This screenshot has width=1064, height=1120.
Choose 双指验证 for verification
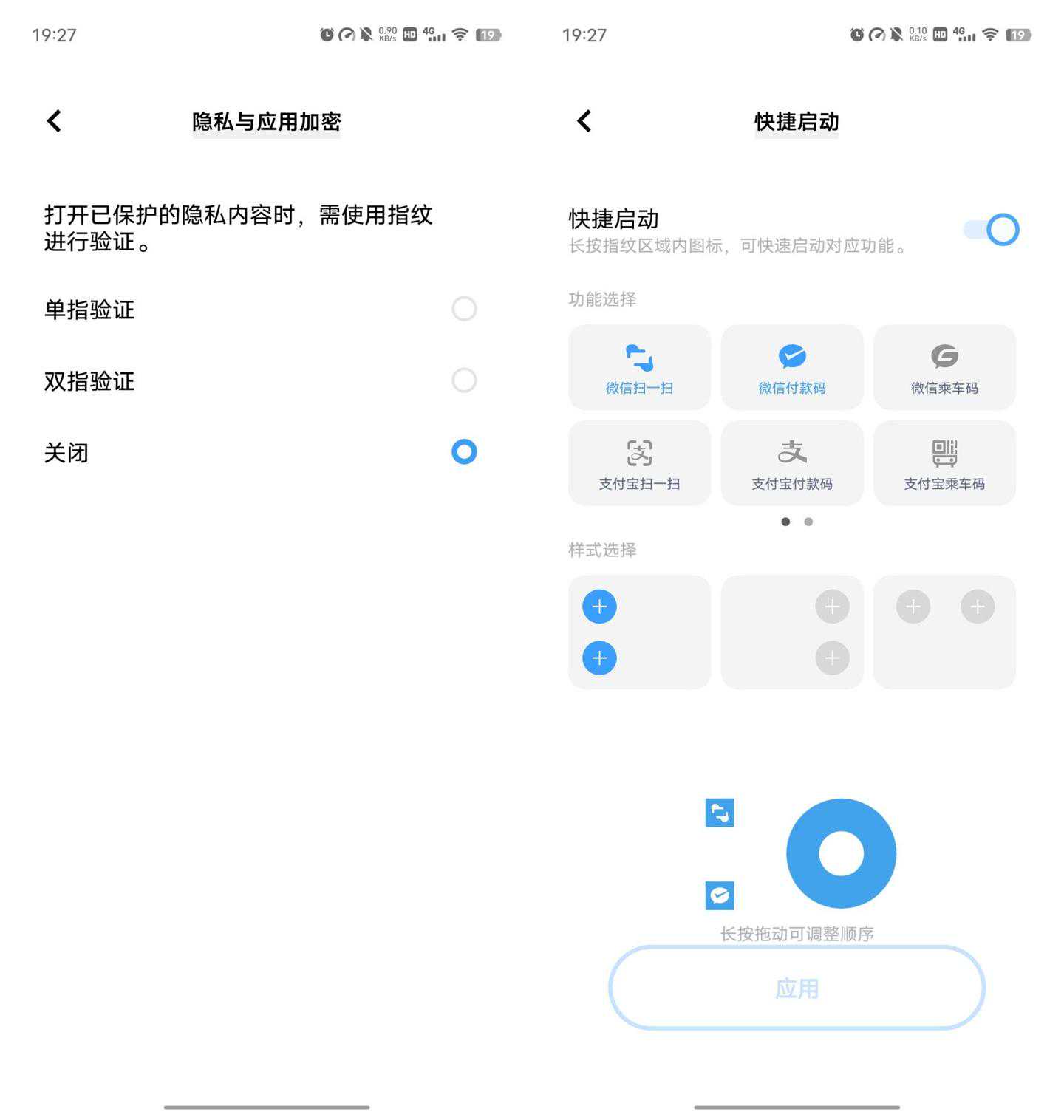pyautogui.click(x=463, y=380)
